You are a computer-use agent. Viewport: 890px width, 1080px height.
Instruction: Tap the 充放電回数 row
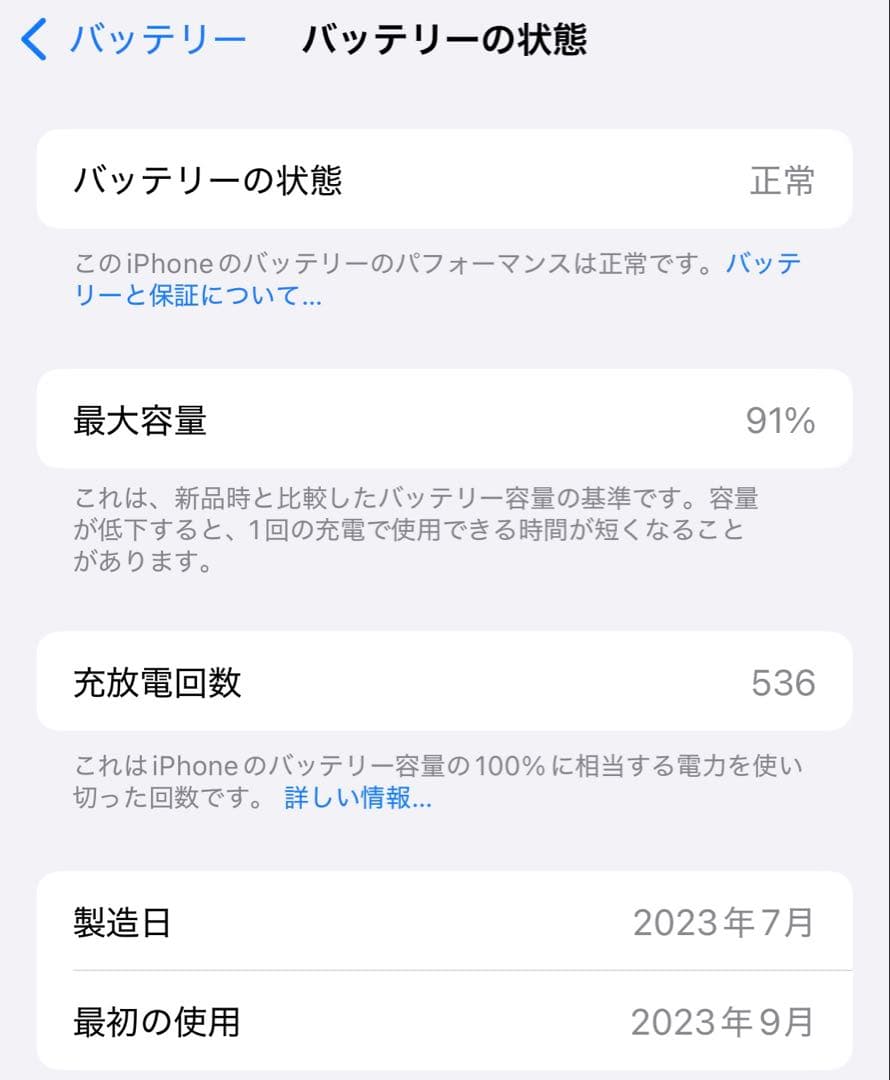pos(445,681)
